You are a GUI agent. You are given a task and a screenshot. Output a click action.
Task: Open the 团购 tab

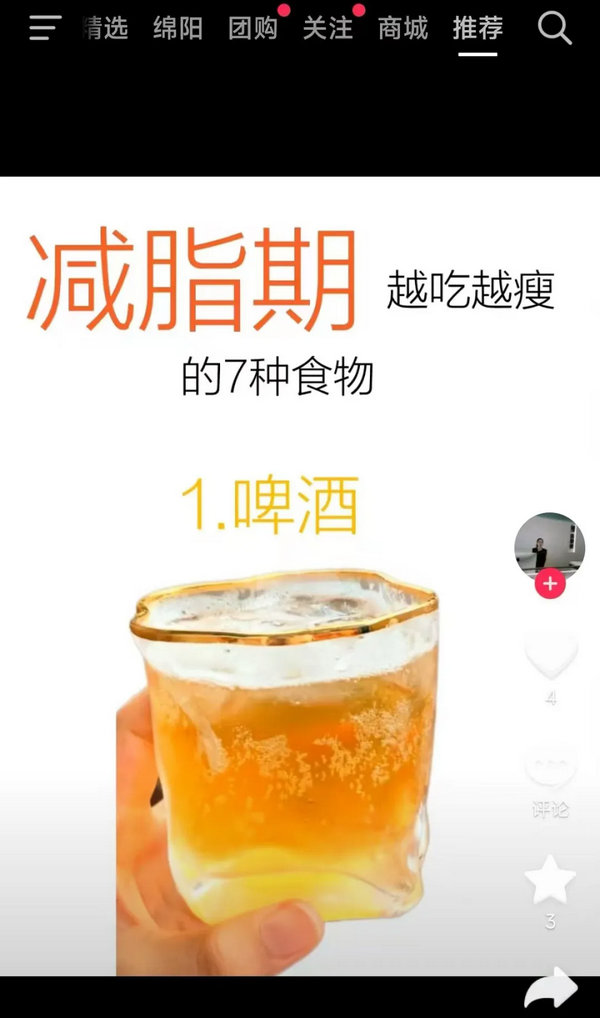pos(252,28)
